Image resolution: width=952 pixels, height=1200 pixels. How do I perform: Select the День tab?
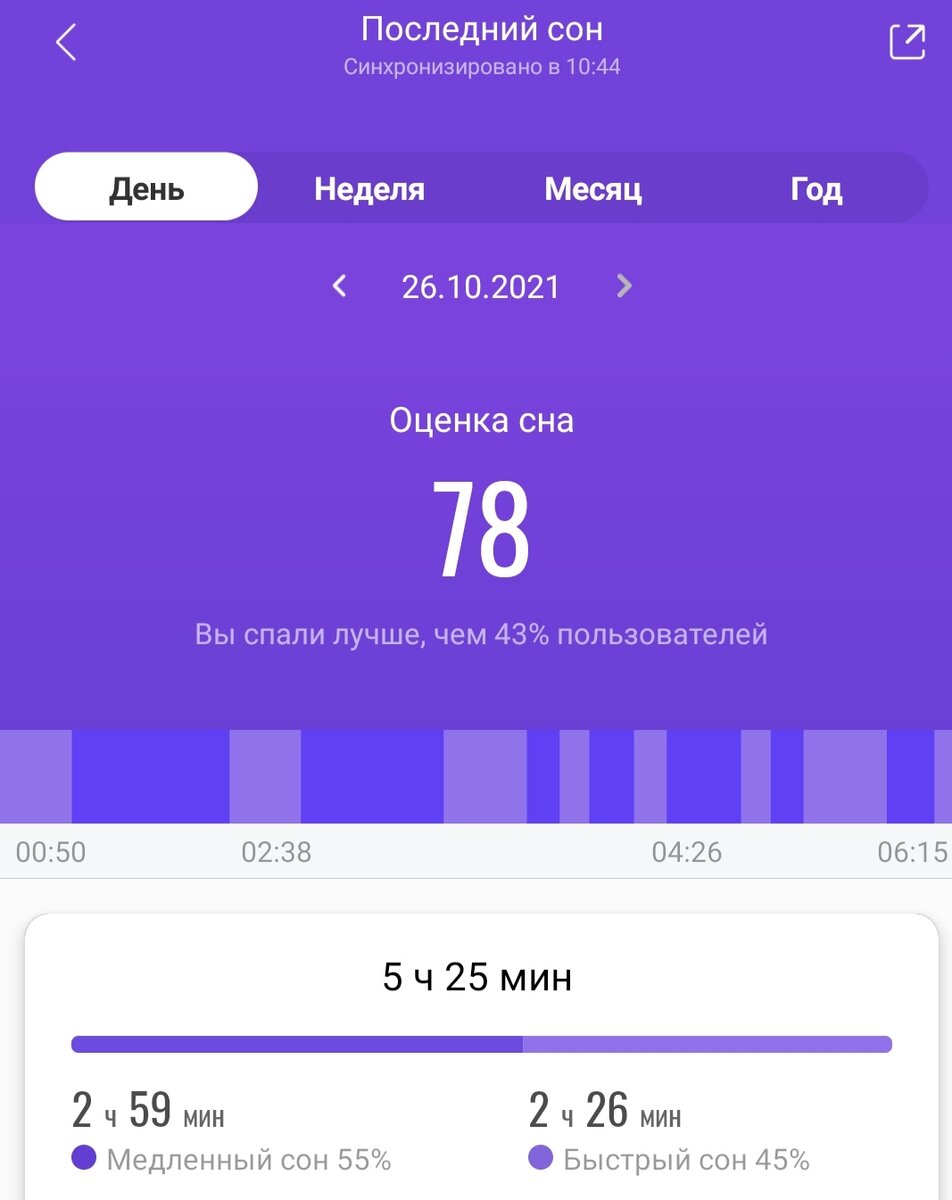[146, 187]
